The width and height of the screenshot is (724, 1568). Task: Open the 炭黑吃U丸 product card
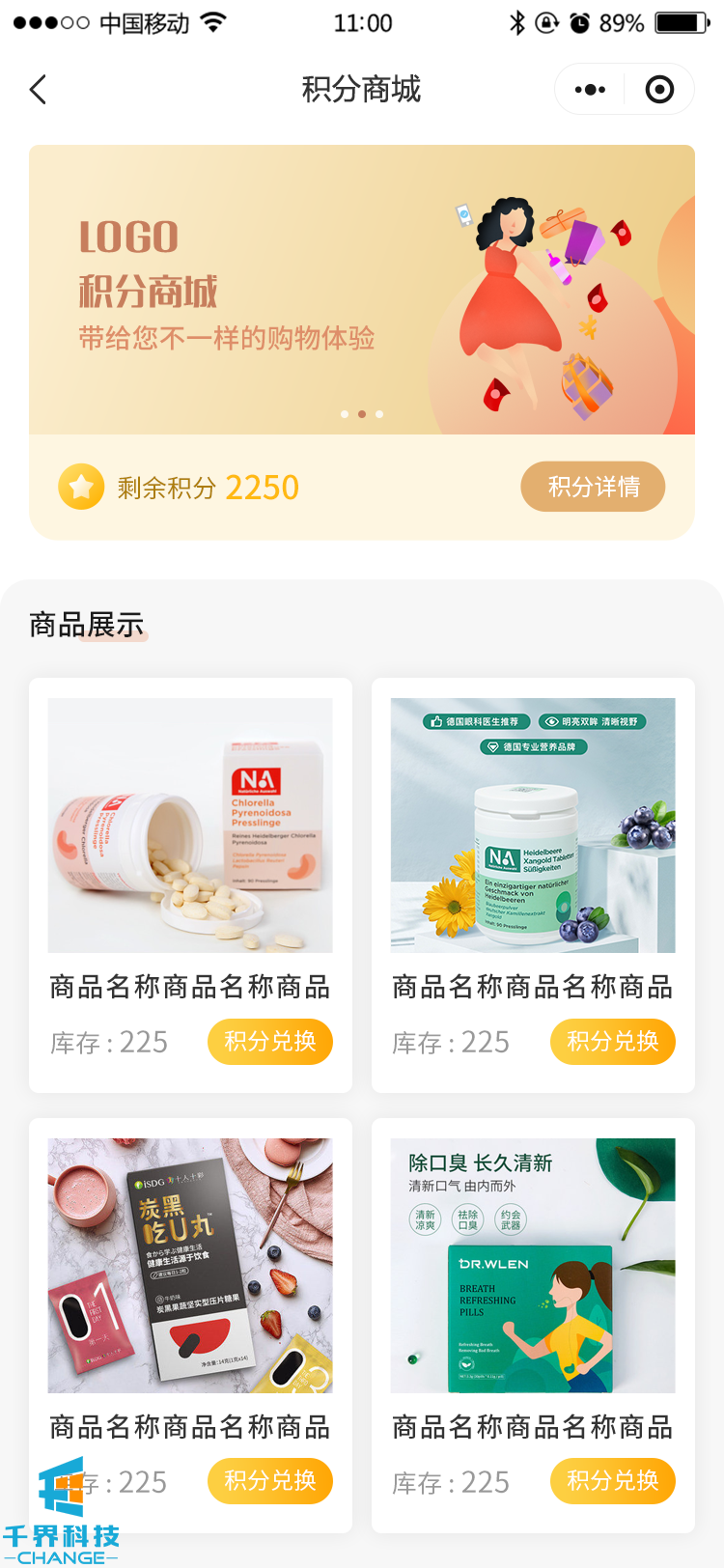[190, 1266]
